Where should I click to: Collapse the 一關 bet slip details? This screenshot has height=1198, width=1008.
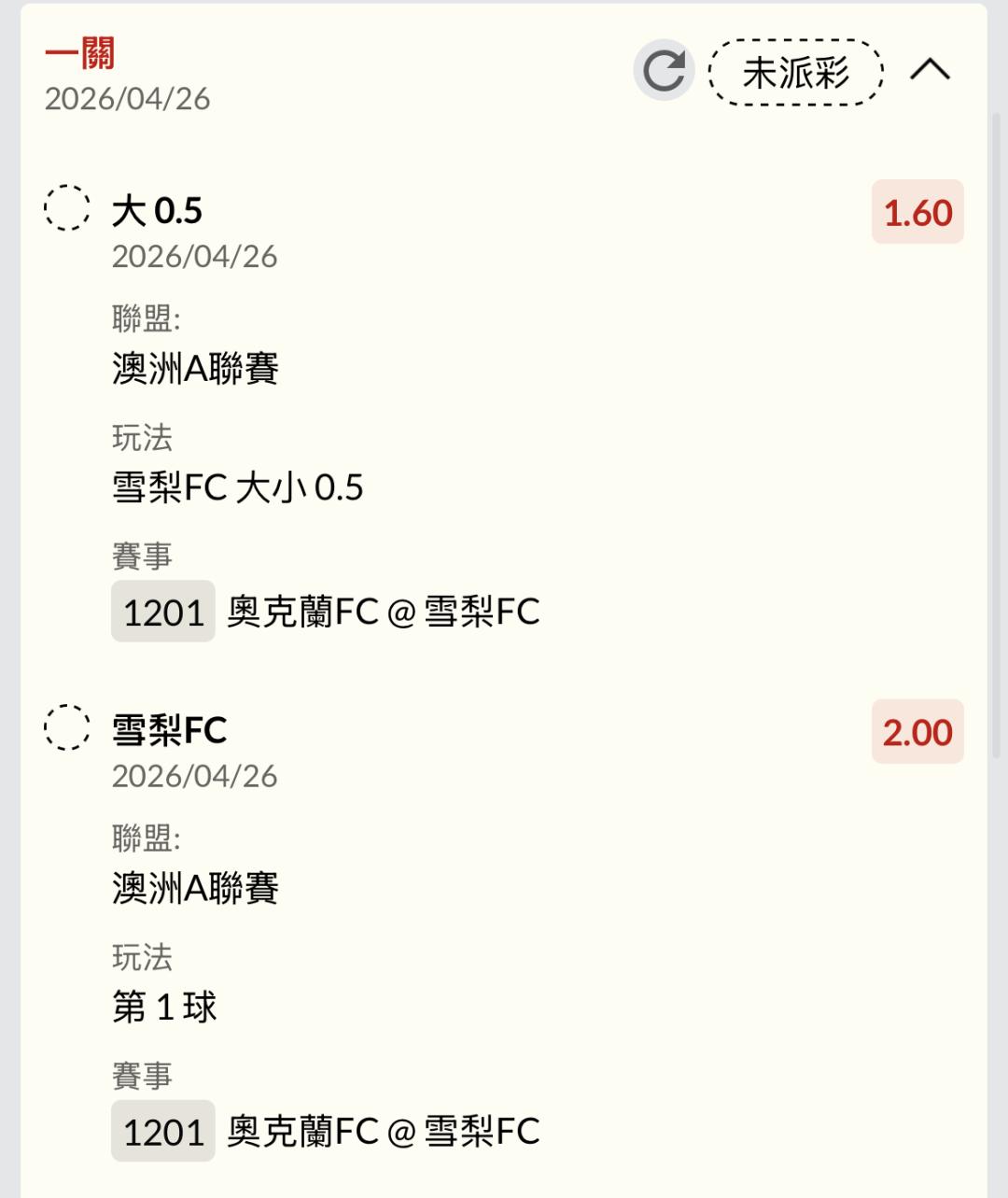click(930, 70)
